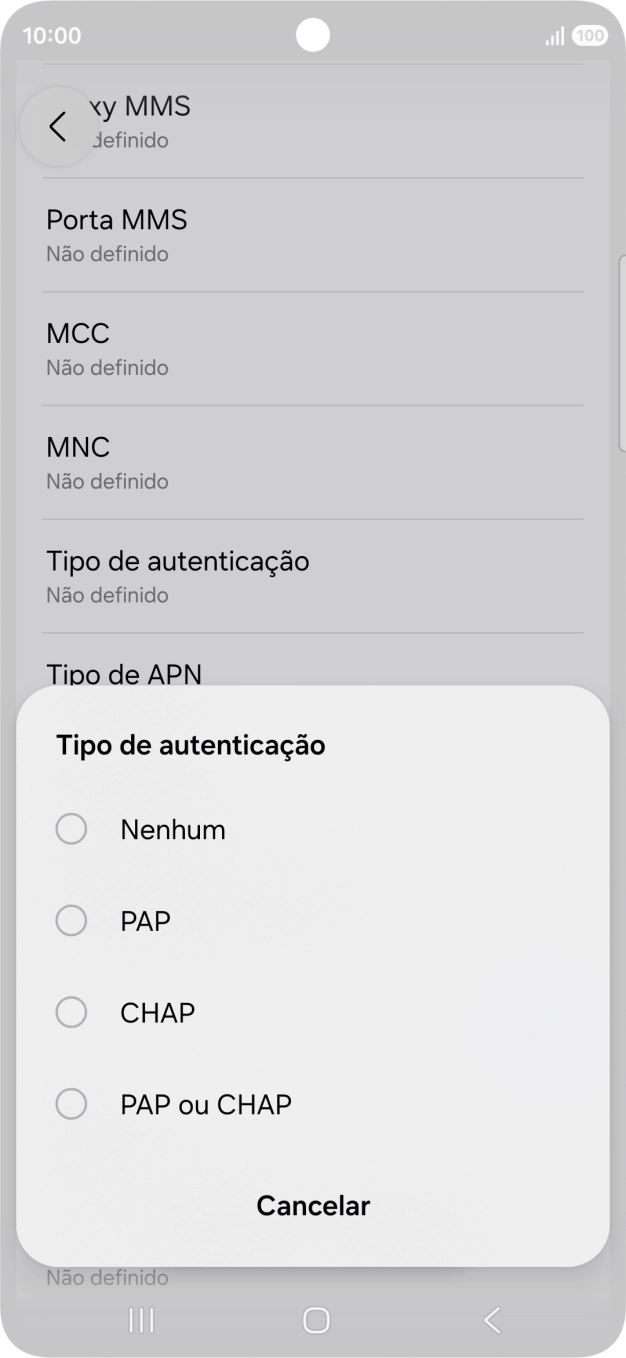Go back with the system back button
The width and height of the screenshot is (626, 1358).
pyautogui.click(x=491, y=1320)
